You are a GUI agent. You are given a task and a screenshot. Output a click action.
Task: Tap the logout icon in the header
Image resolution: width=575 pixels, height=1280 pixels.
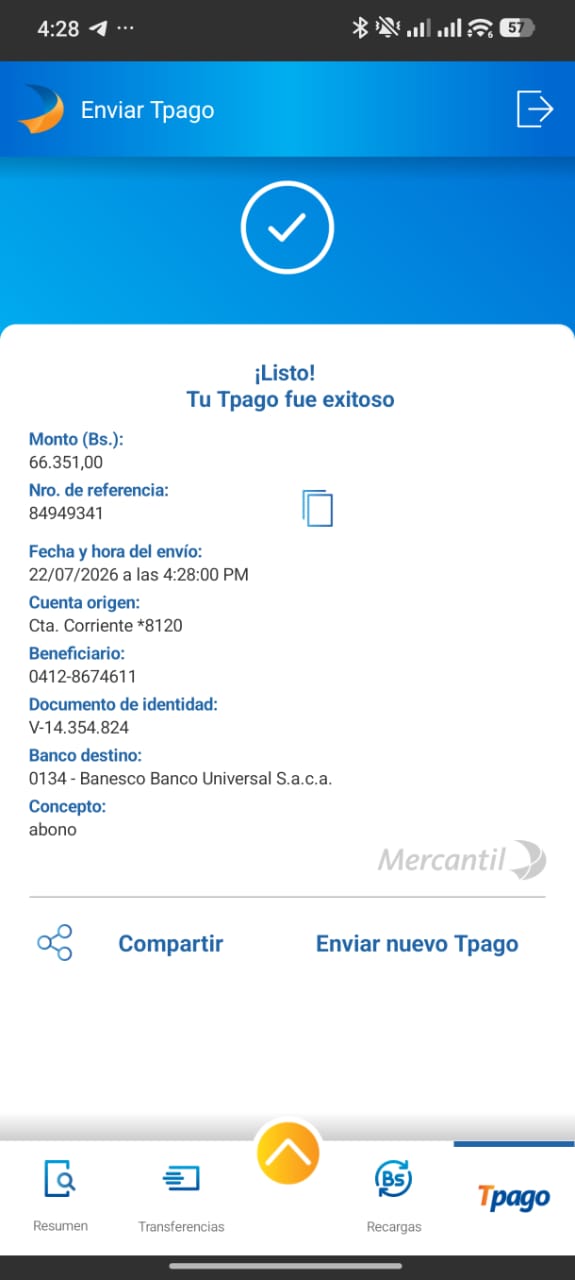point(534,109)
